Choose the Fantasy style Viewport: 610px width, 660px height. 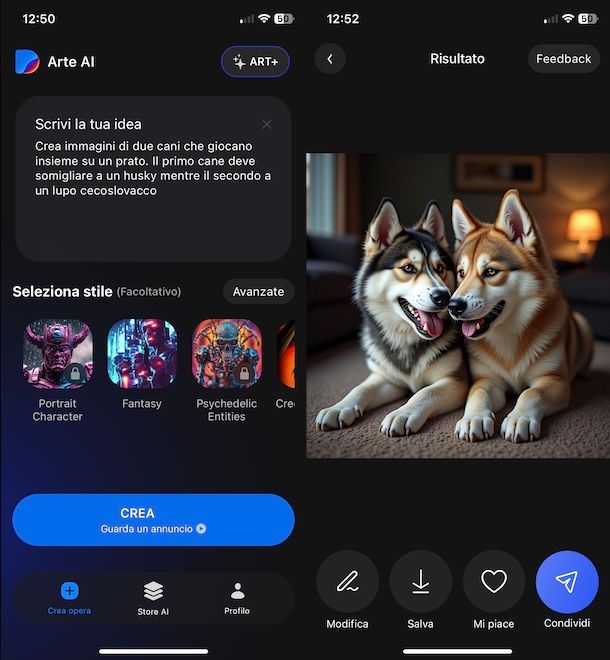click(142, 354)
